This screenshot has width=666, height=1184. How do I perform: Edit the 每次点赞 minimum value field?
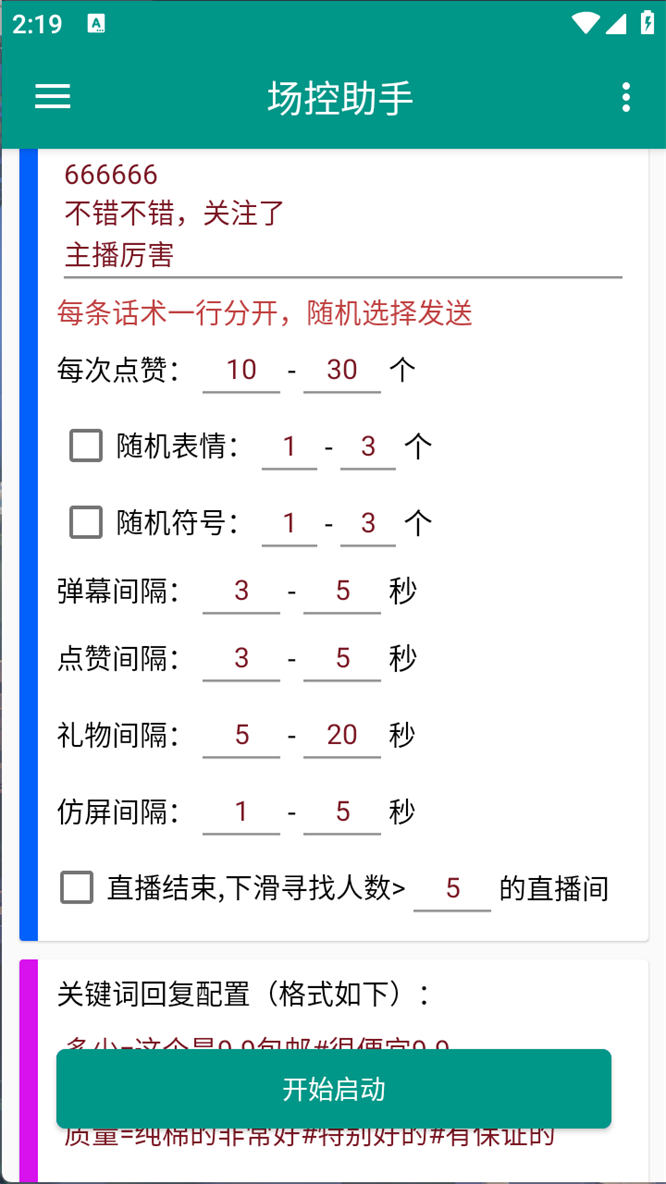[x=241, y=370]
